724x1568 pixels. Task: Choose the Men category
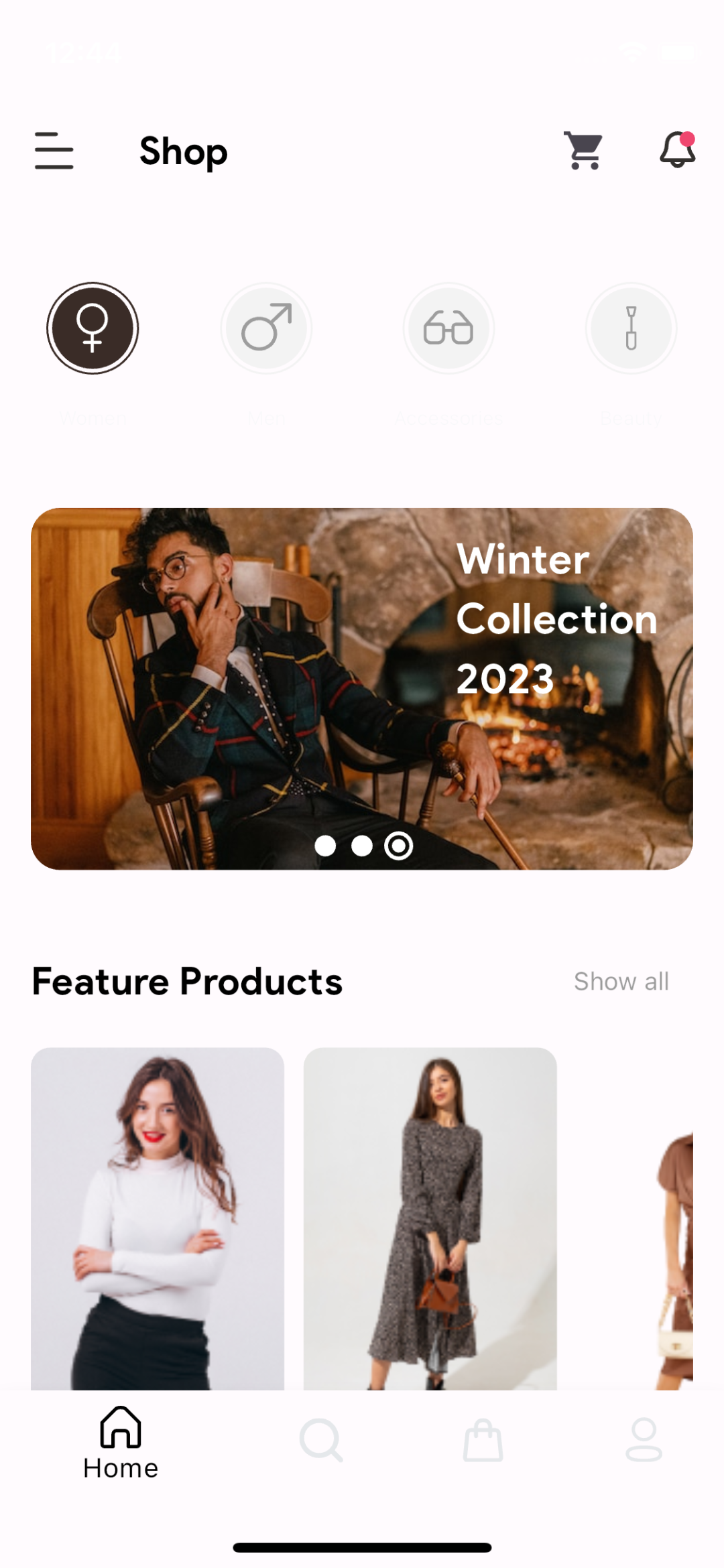click(x=266, y=328)
